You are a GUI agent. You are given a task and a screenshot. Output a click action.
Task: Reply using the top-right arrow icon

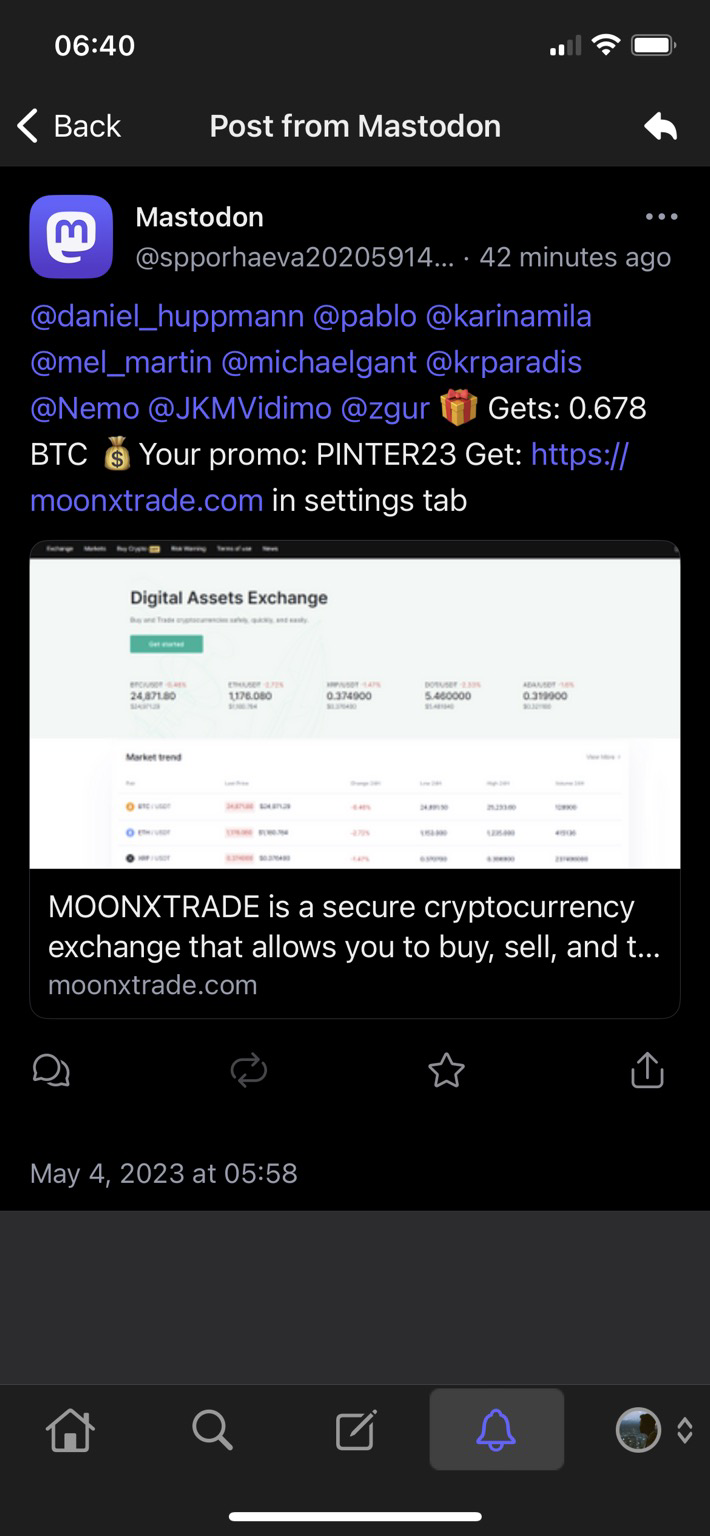coord(661,126)
